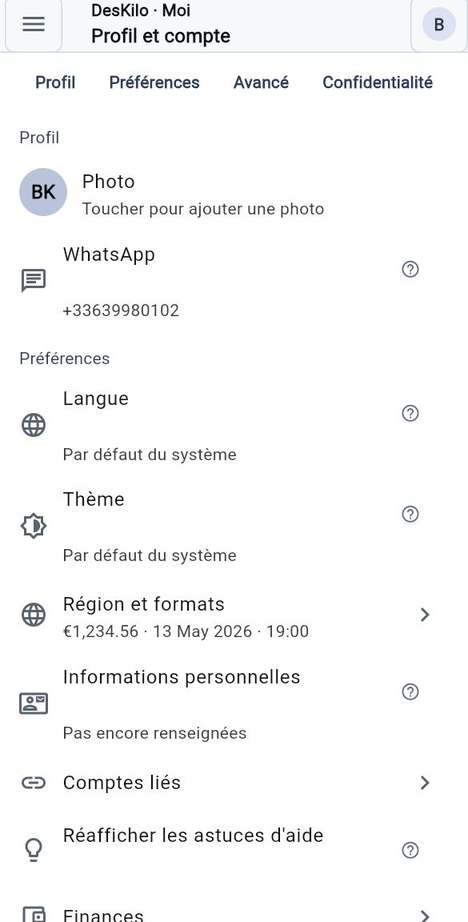This screenshot has height=922, width=468.
Task: Switch to the Préférences tab
Action: point(154,82)
